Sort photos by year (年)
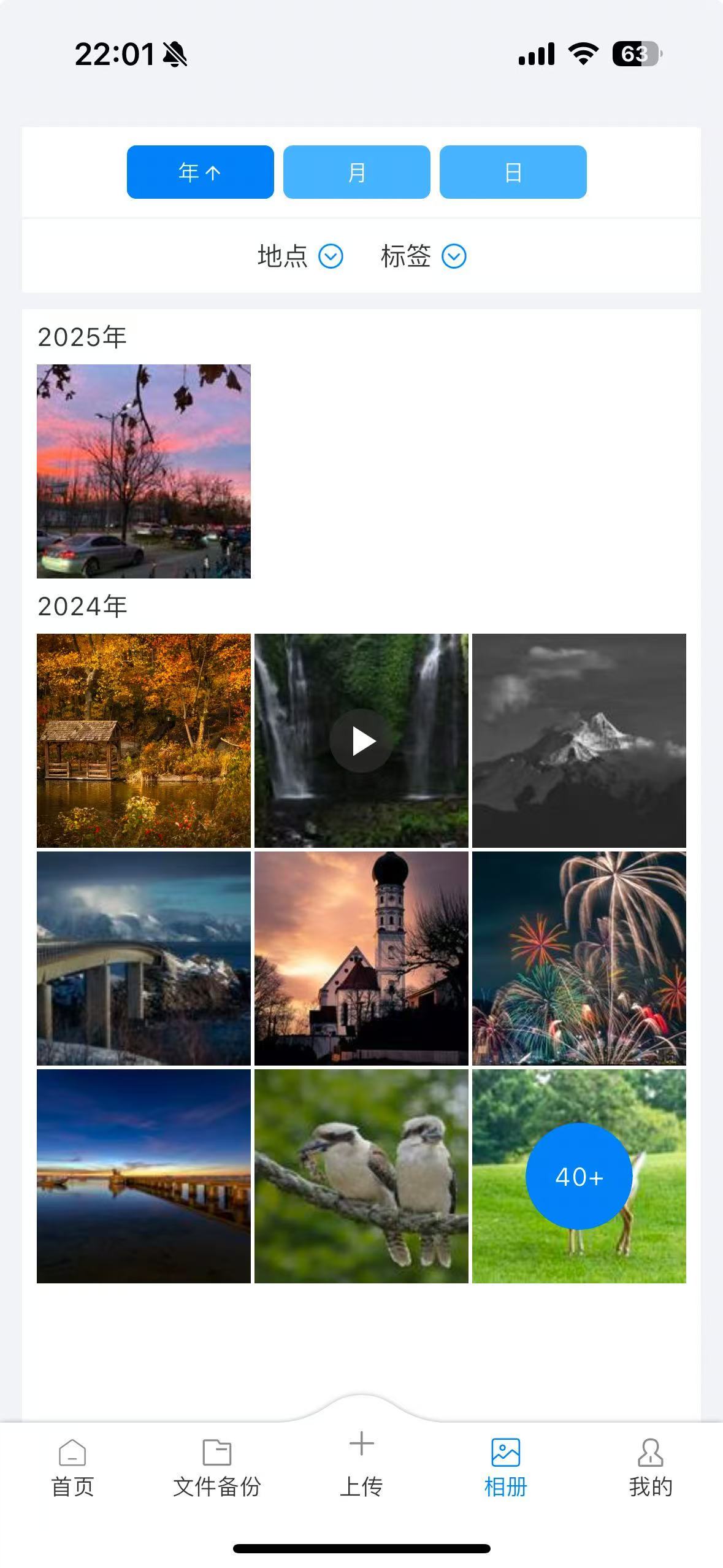The height and width of the screenshot is (1568, 723). pyautogui.click(x=200, y=172)
